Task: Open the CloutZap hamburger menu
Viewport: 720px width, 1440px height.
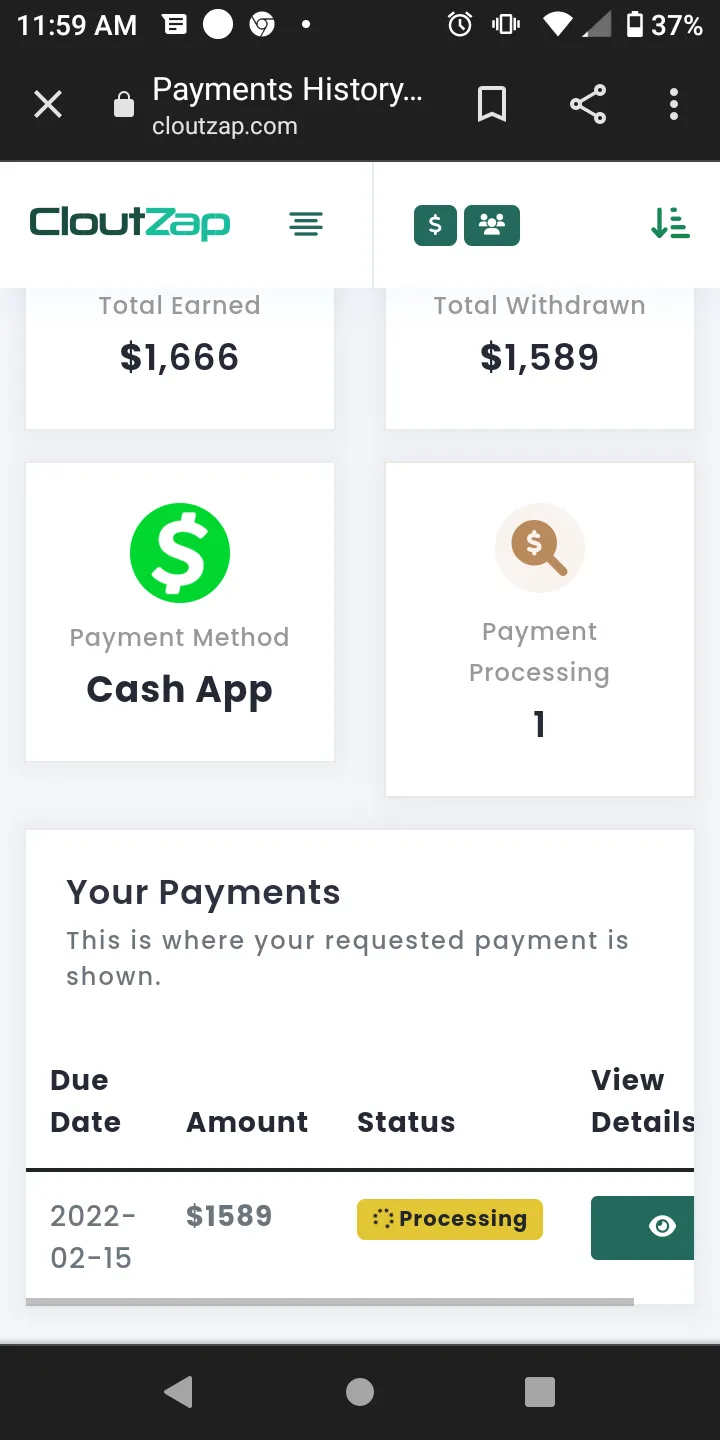Action: 306,224
